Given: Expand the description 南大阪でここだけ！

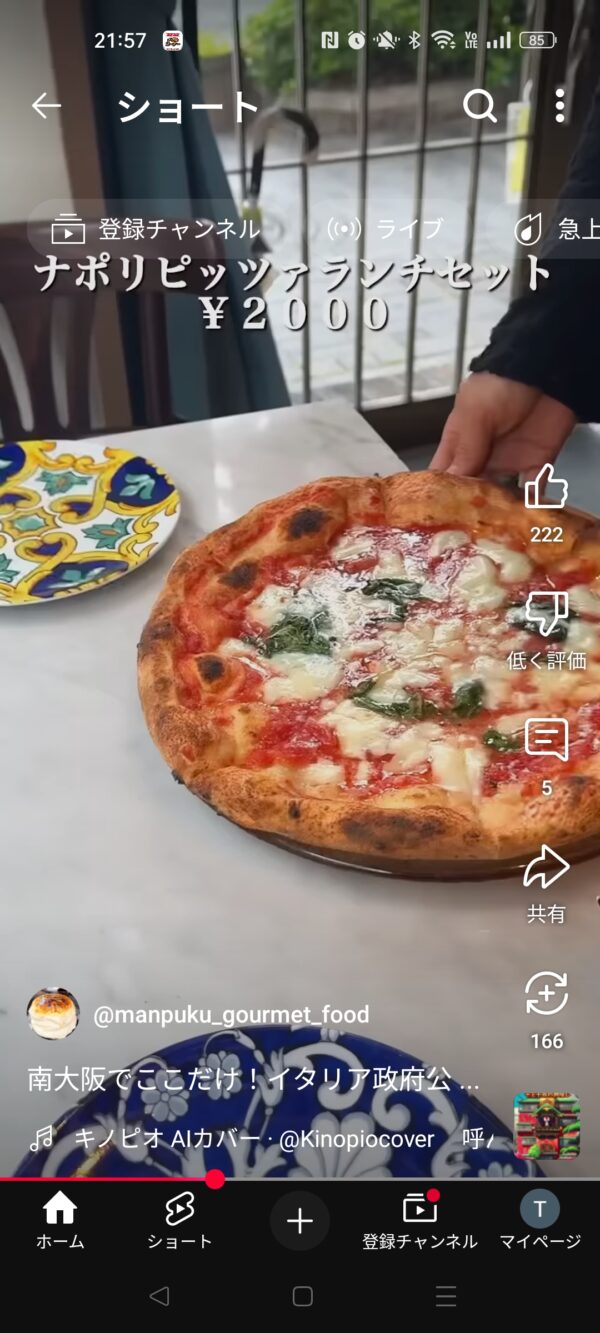Looking at the screenshot, I should 253,1079.
